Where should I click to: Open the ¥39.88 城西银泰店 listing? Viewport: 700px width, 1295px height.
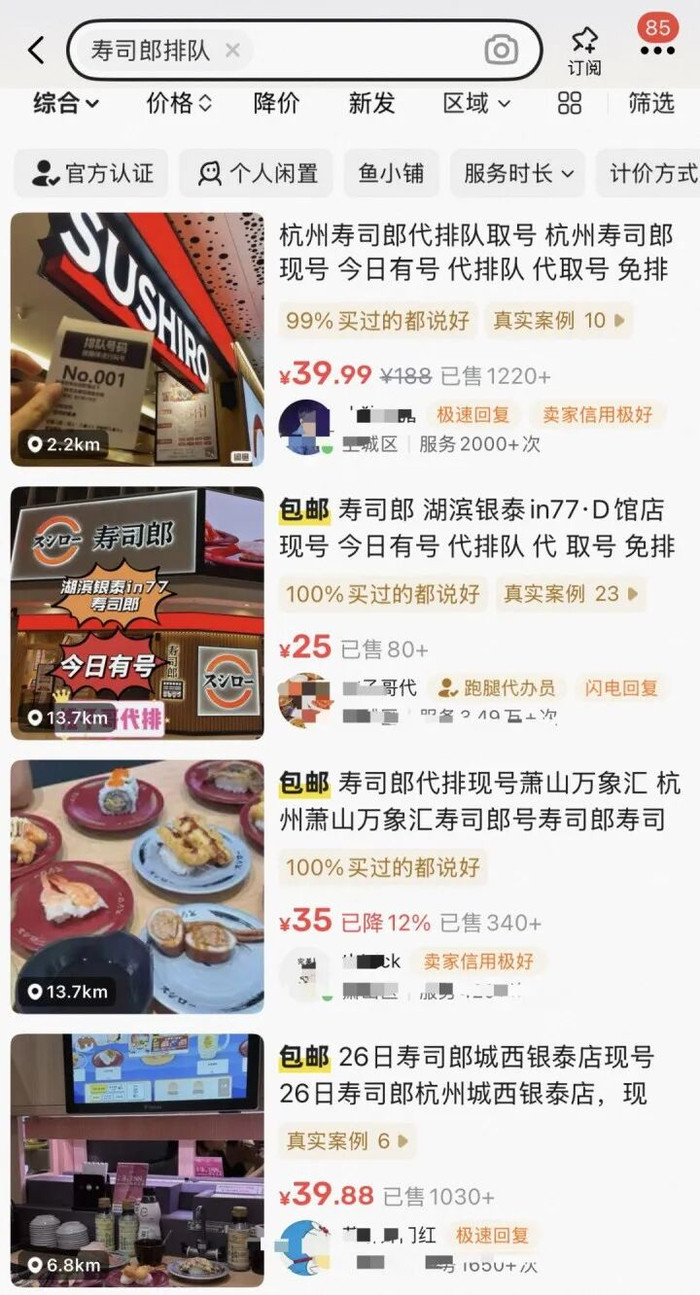coord(476,1075)
